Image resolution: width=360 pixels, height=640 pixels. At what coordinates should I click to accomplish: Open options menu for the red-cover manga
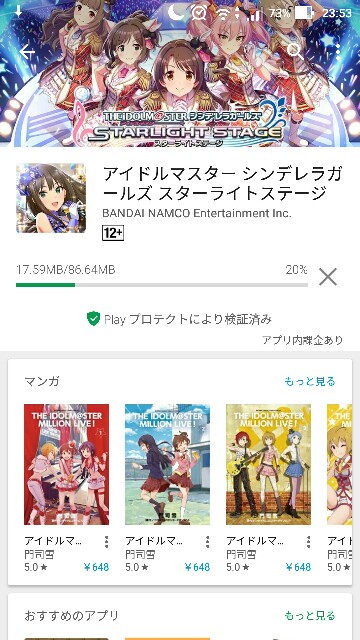(106, 542)
